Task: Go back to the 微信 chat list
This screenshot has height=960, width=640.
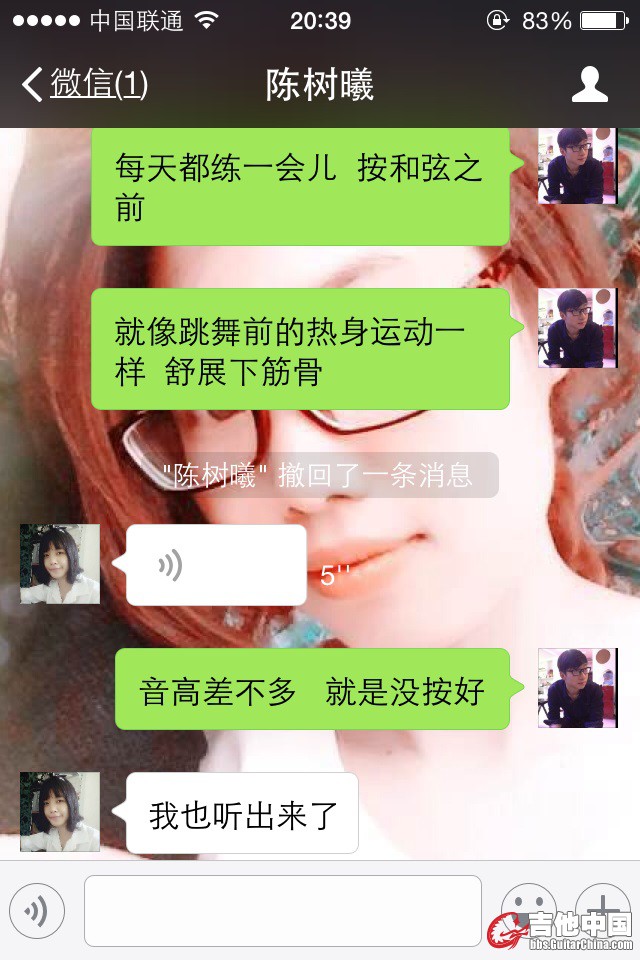Action: click(x=85, y=85)
